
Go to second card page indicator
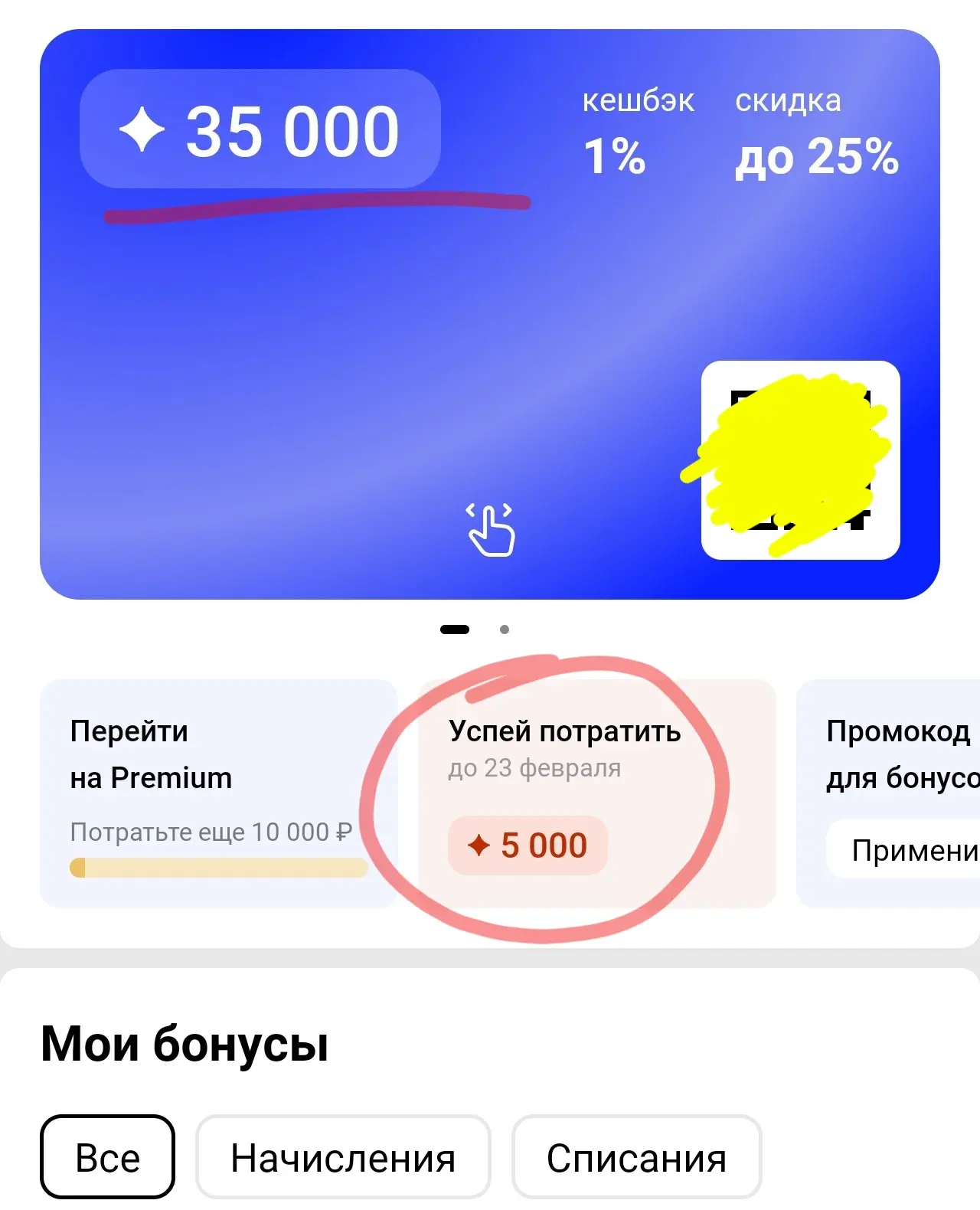pyautogui.click(x=505, y=630)
